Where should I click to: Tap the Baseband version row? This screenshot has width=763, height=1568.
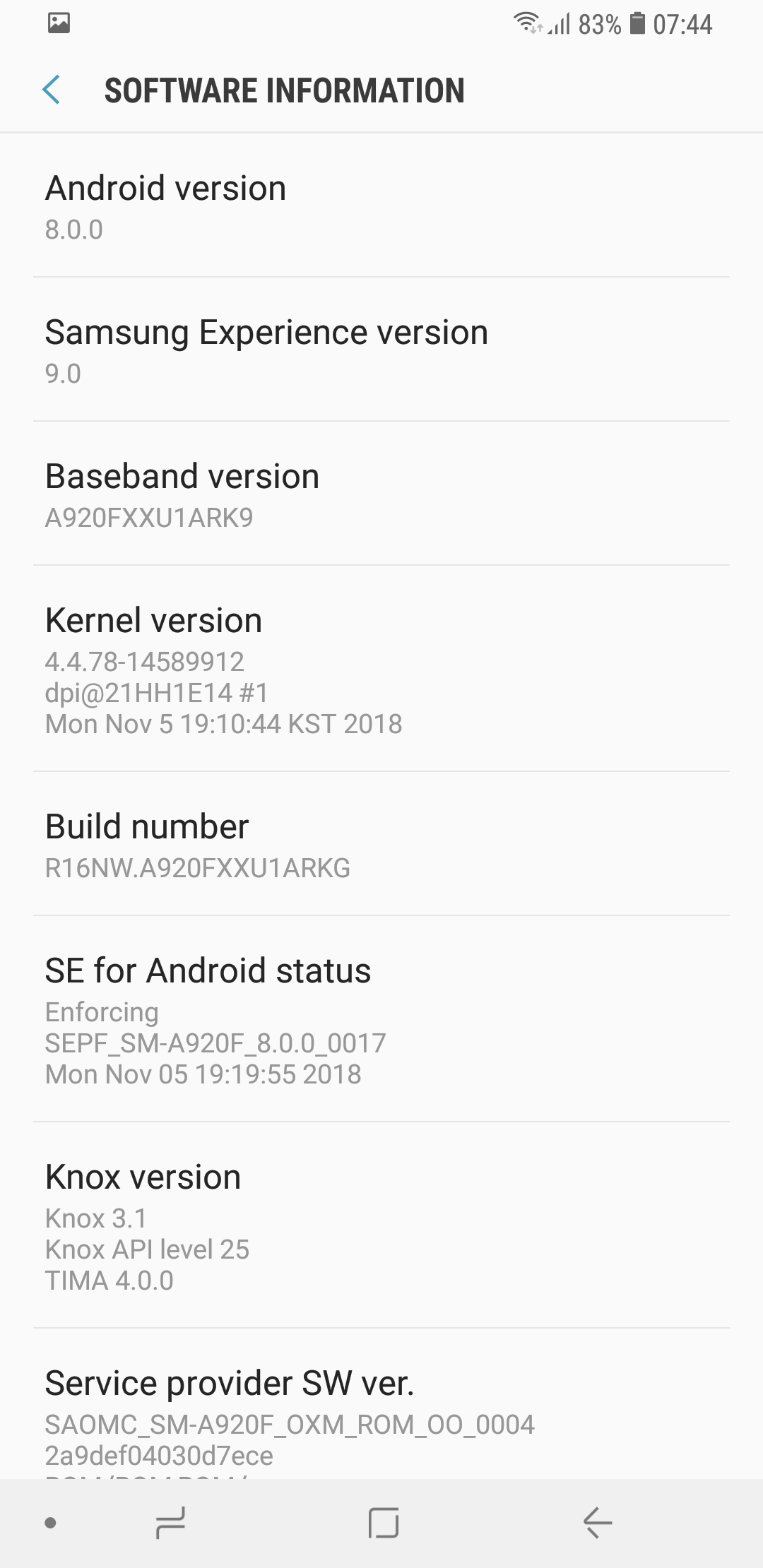tap(381, 494)
